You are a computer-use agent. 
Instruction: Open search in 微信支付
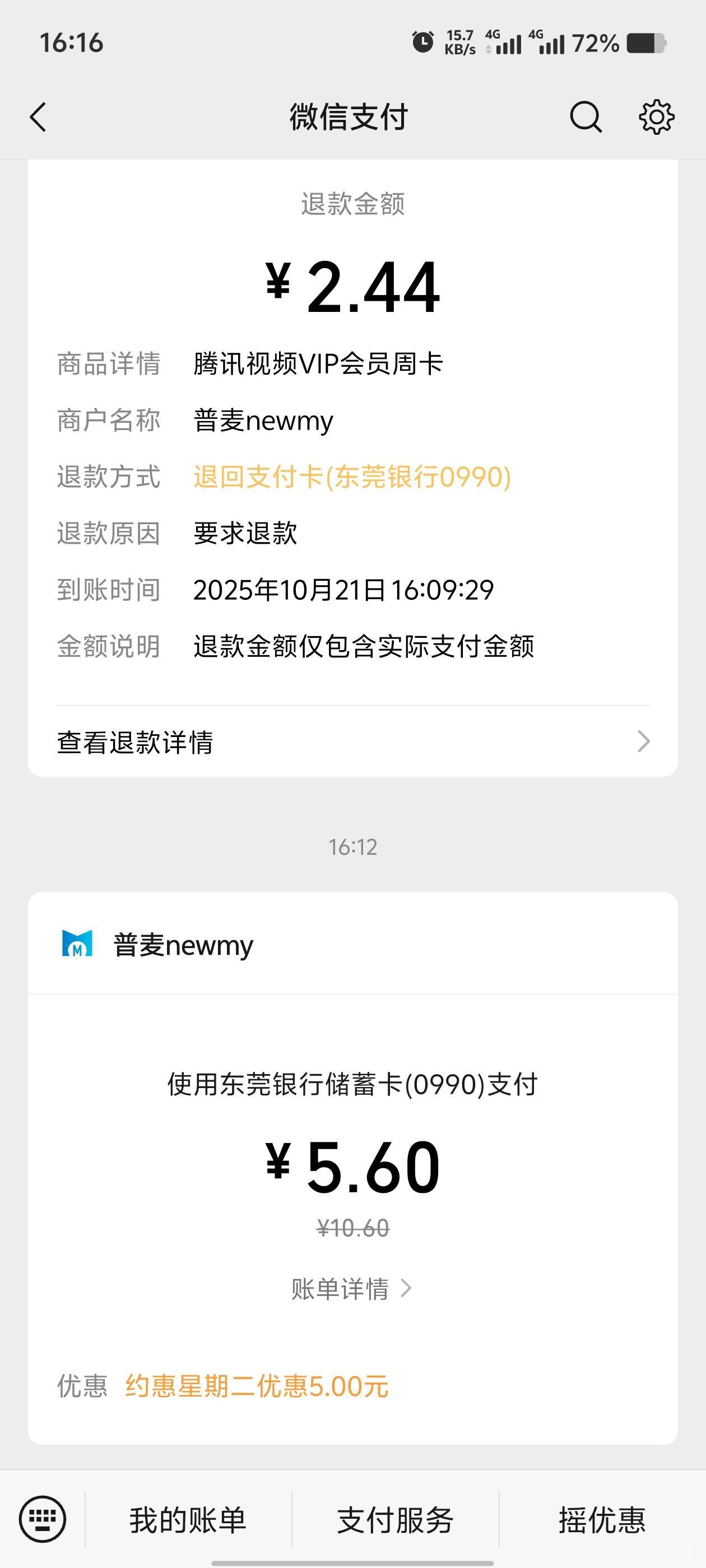(x=586, y=117)
